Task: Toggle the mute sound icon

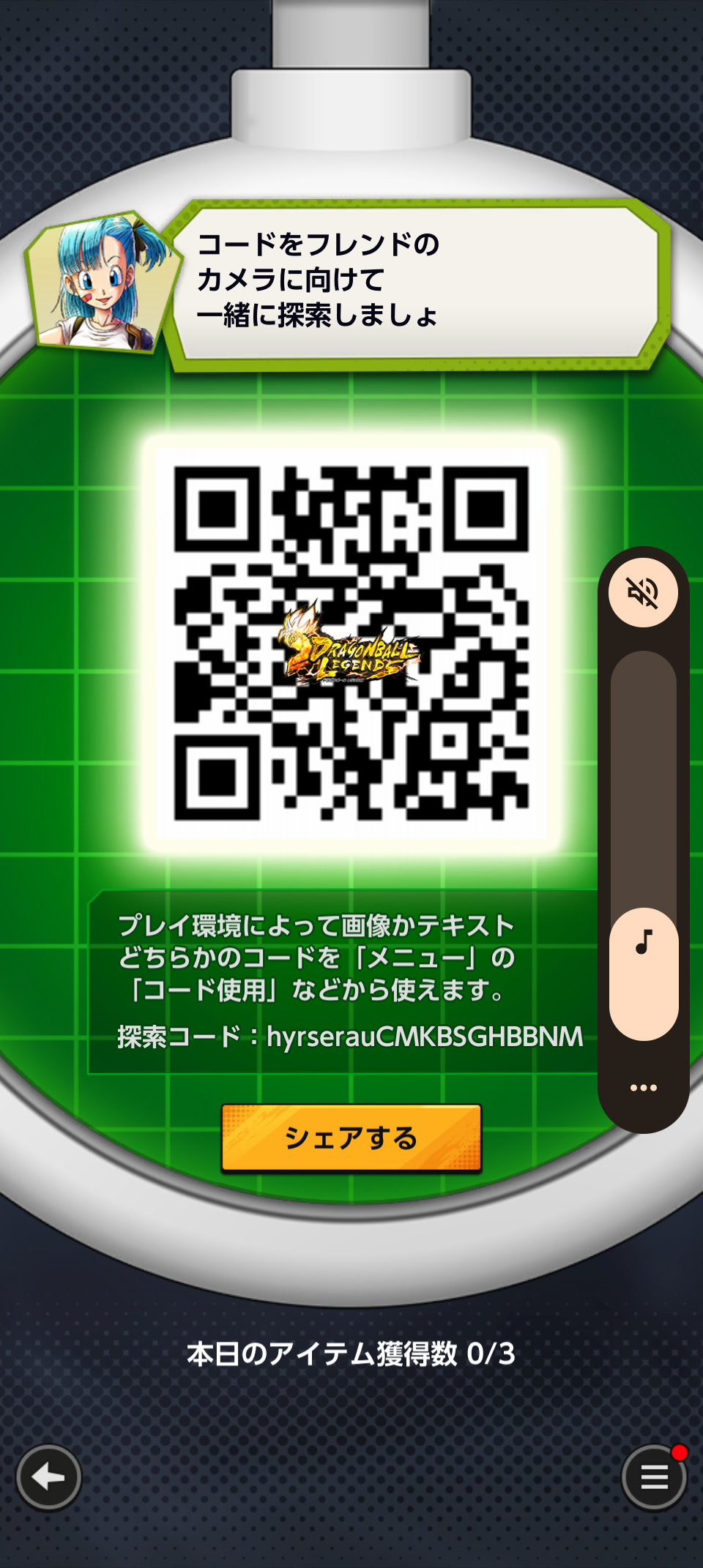Action: (643, 592)
